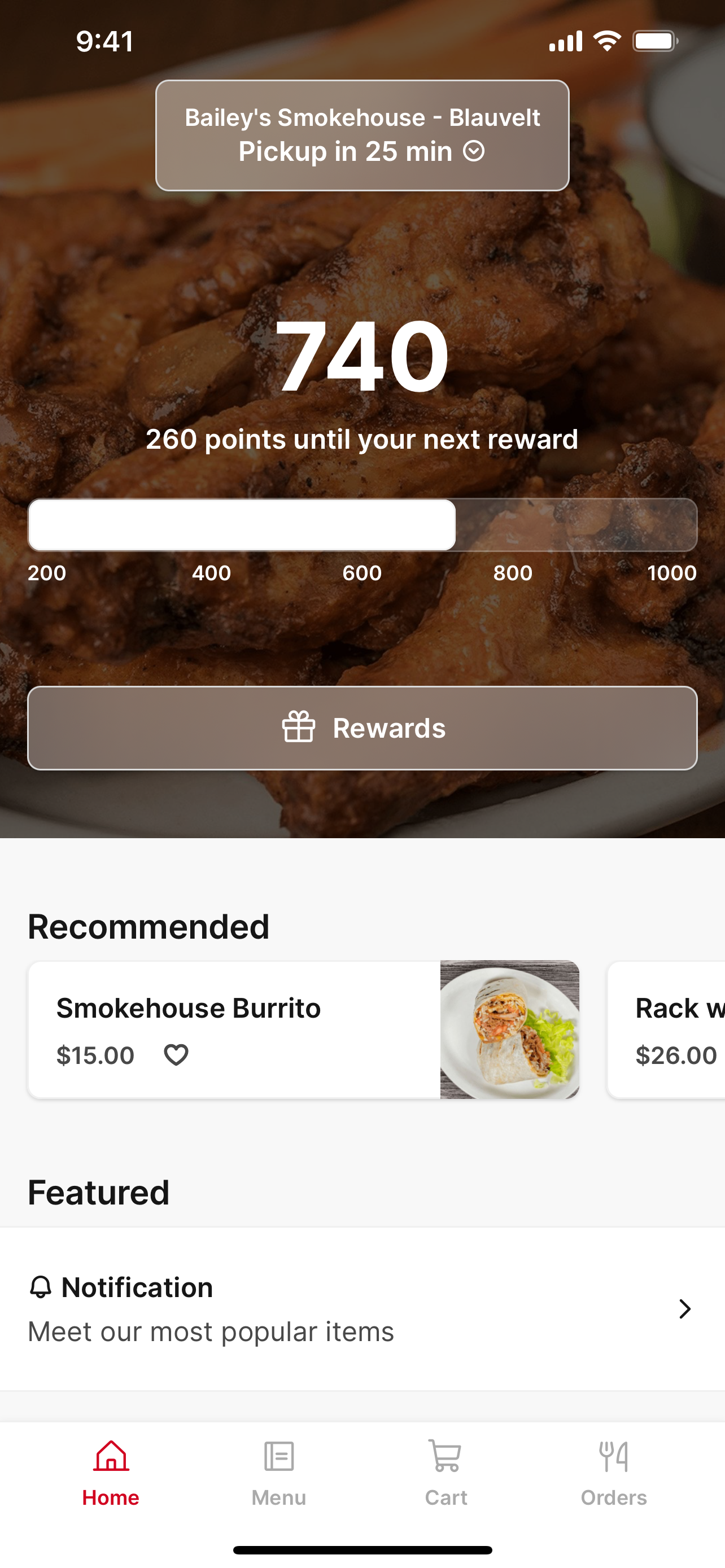This screenshot has height=1568, width=725.
Task: Open Notification details via the right chevron
Action: coord(684,1309)
